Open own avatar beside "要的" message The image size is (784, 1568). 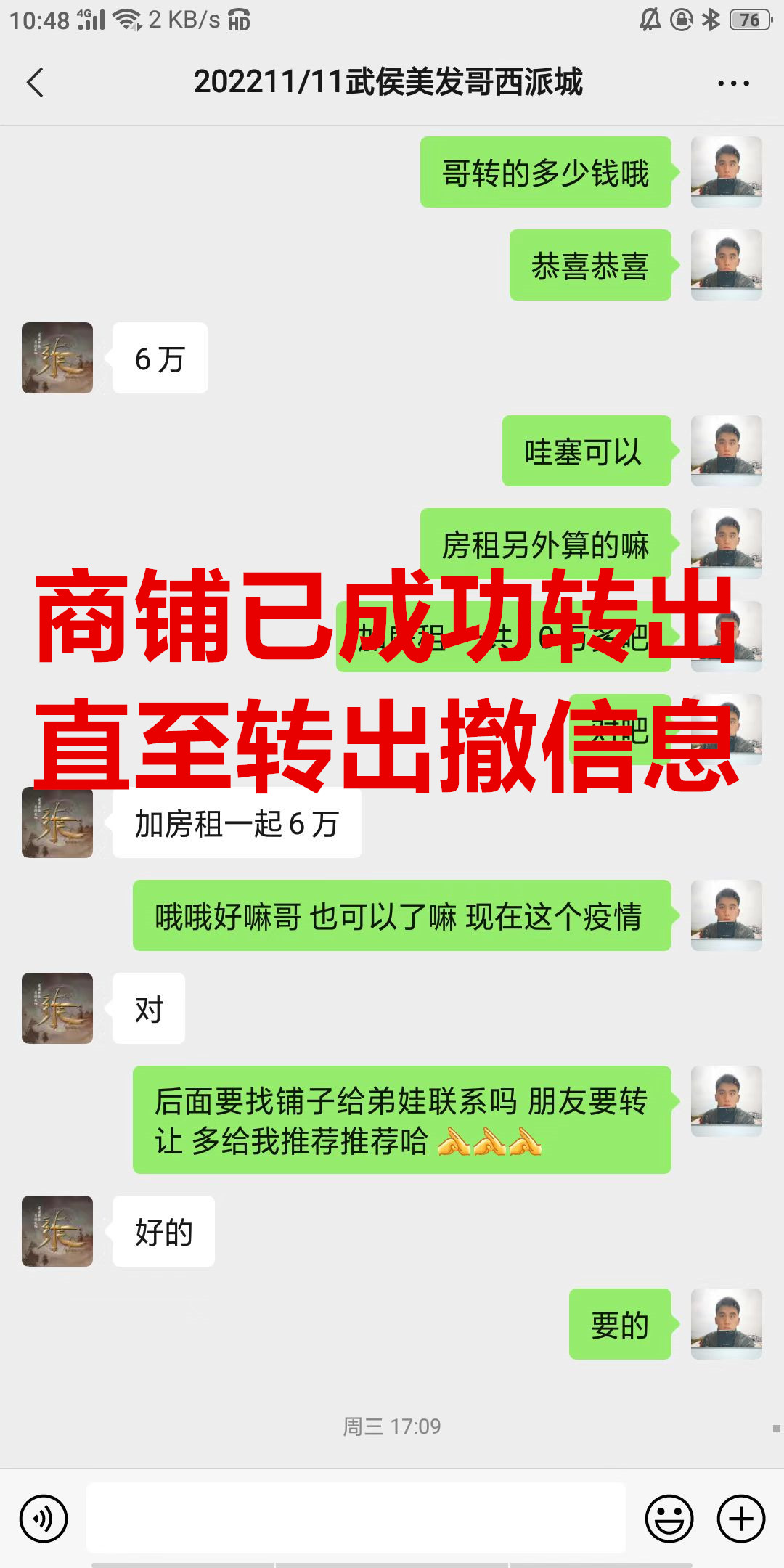tap(726, 1324)
